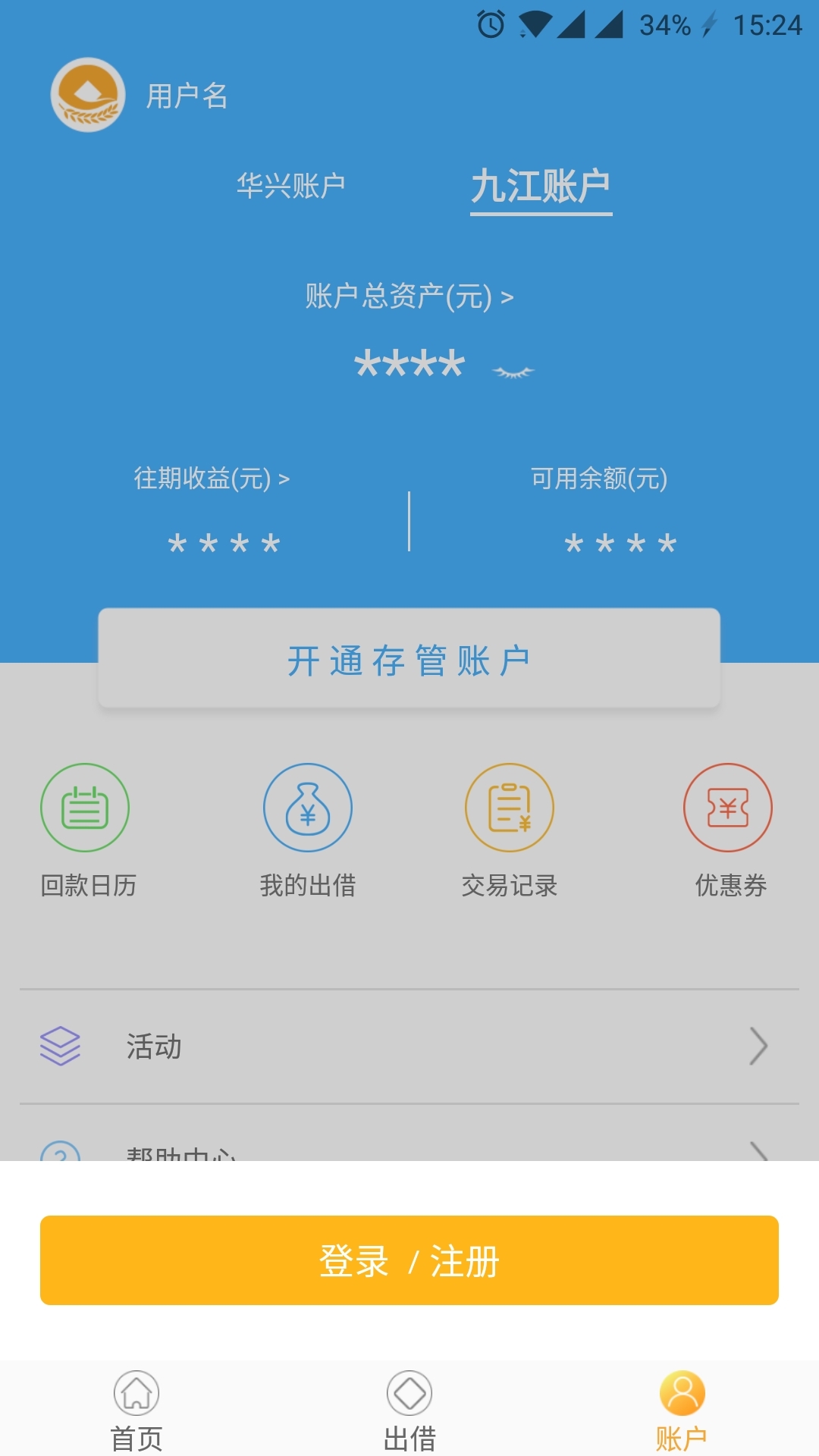Tap 登录 / 注册 button
This screenshot has height=1456, width=819.
409,1260
